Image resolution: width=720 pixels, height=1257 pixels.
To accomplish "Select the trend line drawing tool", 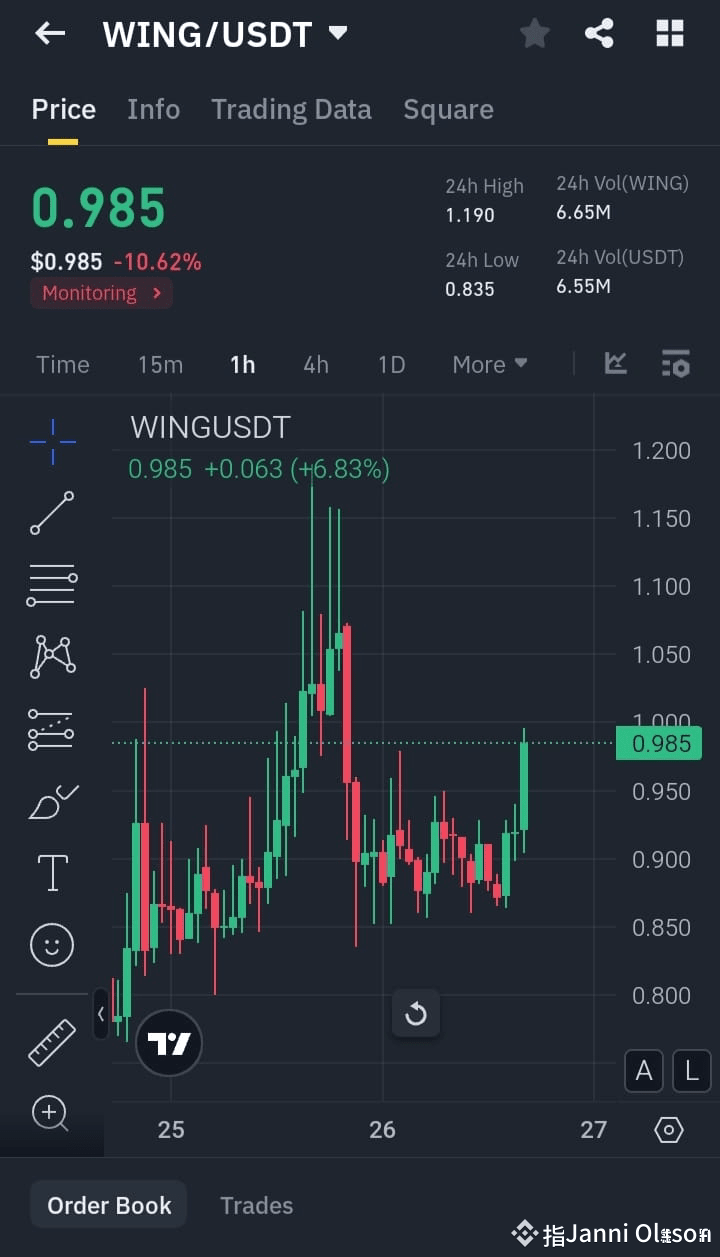I will click(x=51, y=513).
